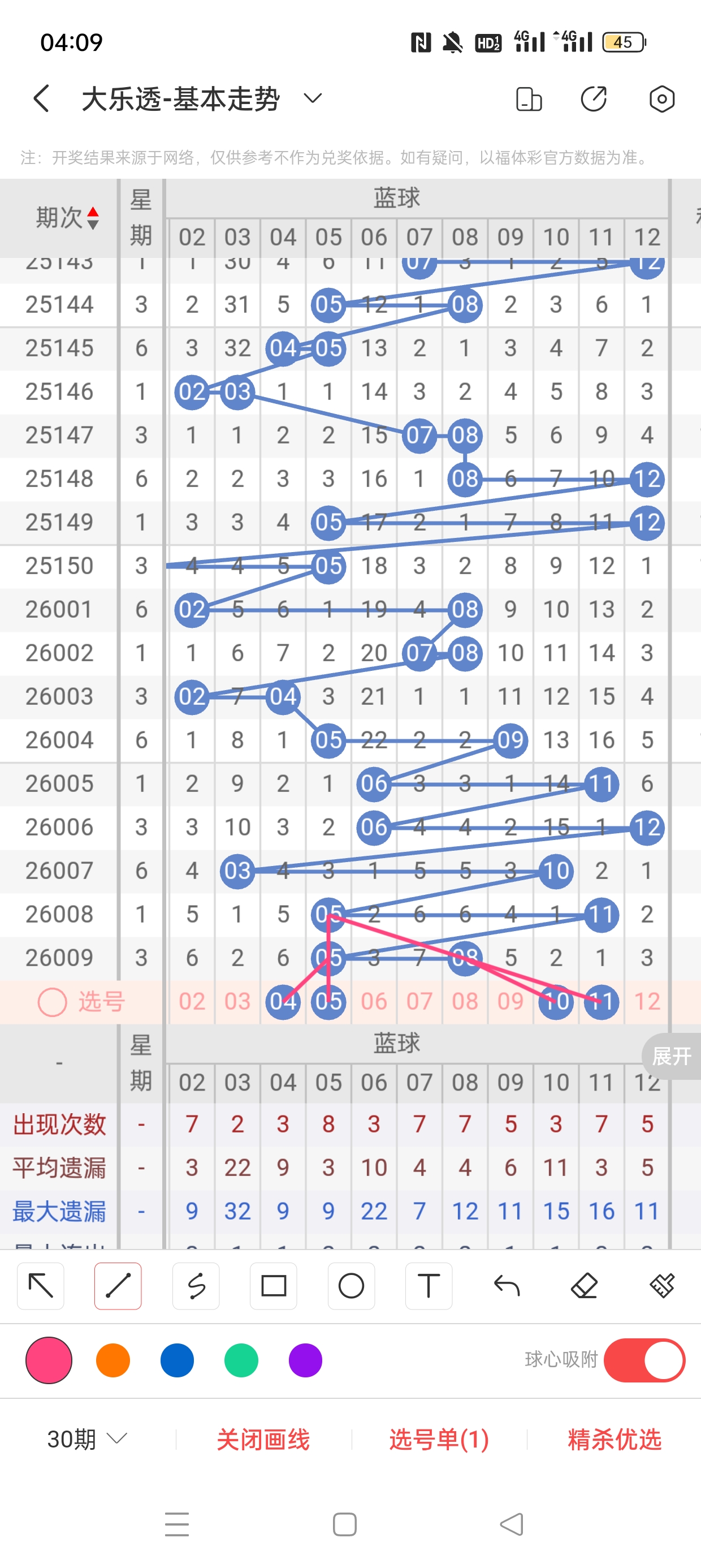The image size is (701, 1568).
Task: Go back from the 大乐透 trend page
Action: click(41, 98)
